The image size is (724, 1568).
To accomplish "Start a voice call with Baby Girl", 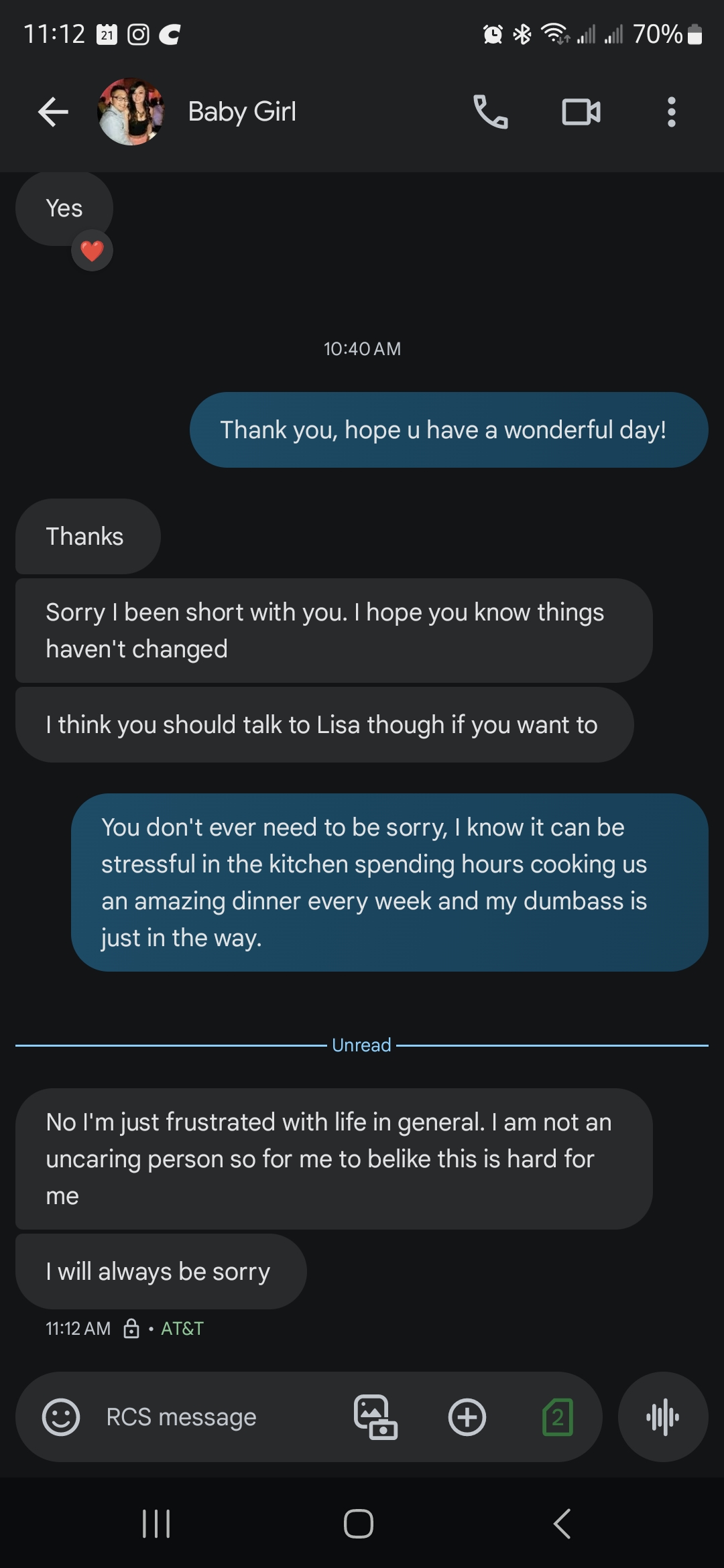I will point(491,112).
